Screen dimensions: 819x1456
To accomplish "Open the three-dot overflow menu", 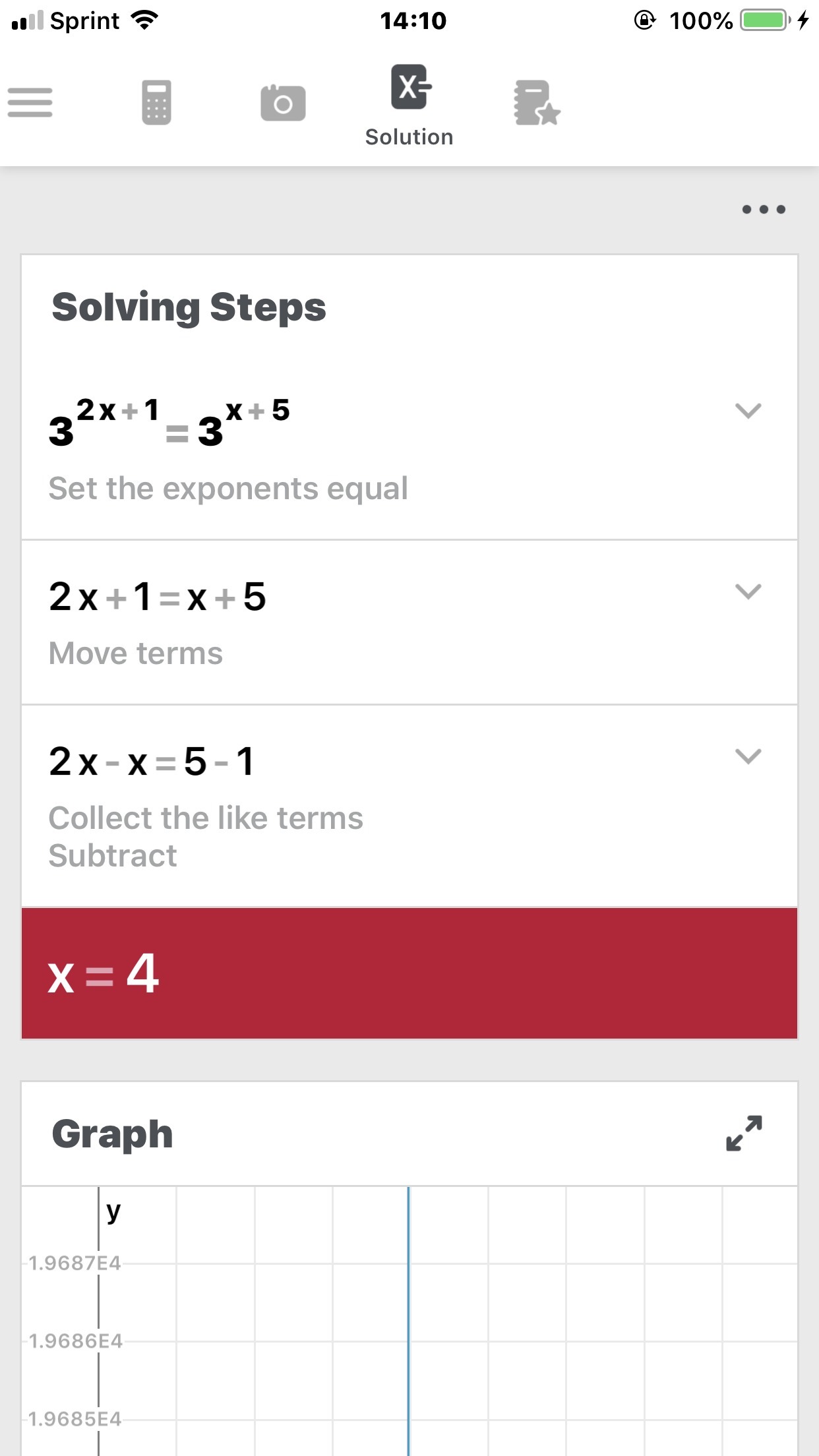I will (763, 210).
